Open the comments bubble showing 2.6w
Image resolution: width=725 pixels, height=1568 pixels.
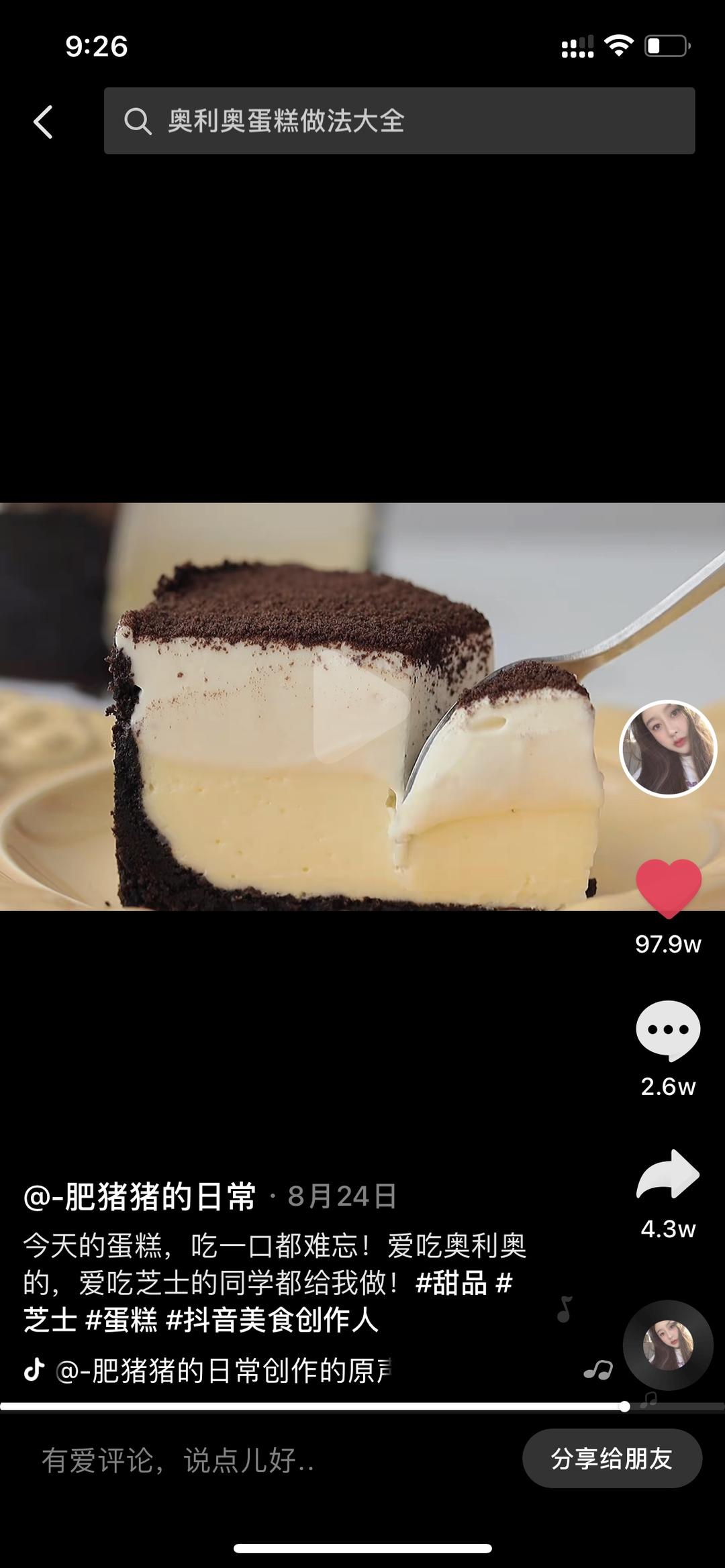[668, 1031]
